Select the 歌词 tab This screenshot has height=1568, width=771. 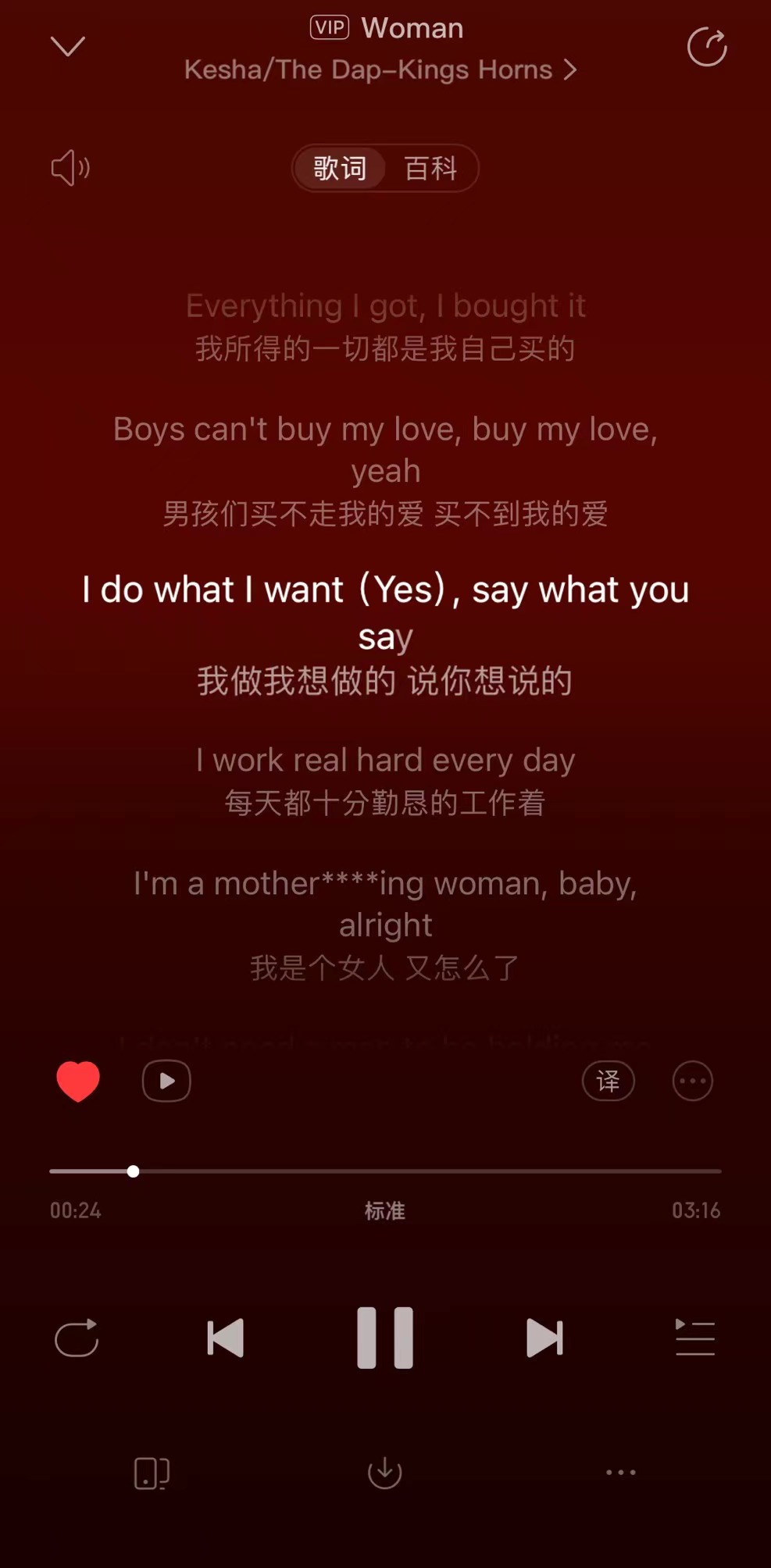point(340,168)
